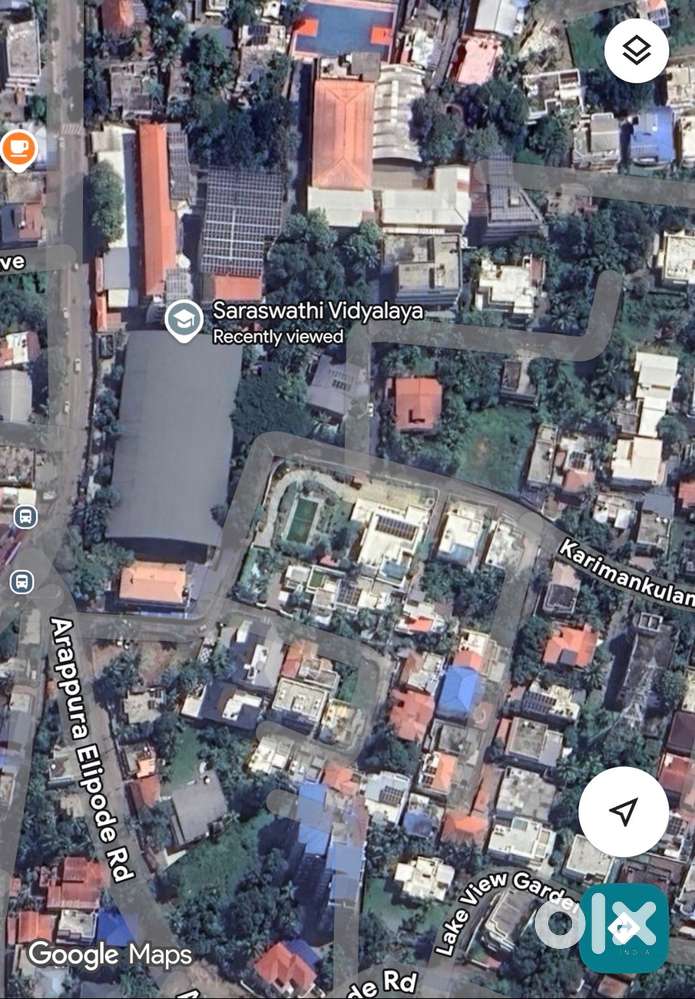Select the orange cafe map pin
The height and width of the screenshot is (999, 695).
pyautogui.click(x=17, y=149)
